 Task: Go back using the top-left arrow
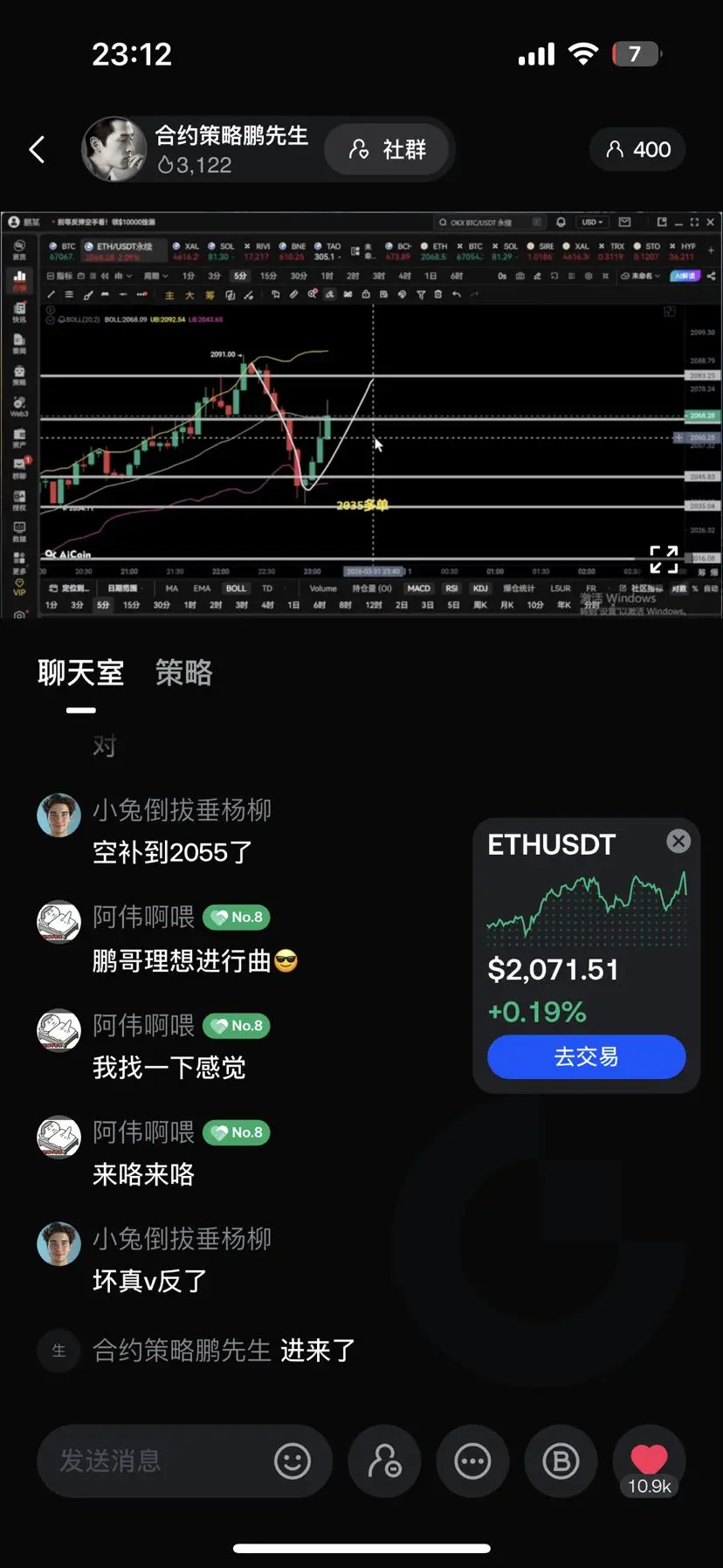point(38,150)
